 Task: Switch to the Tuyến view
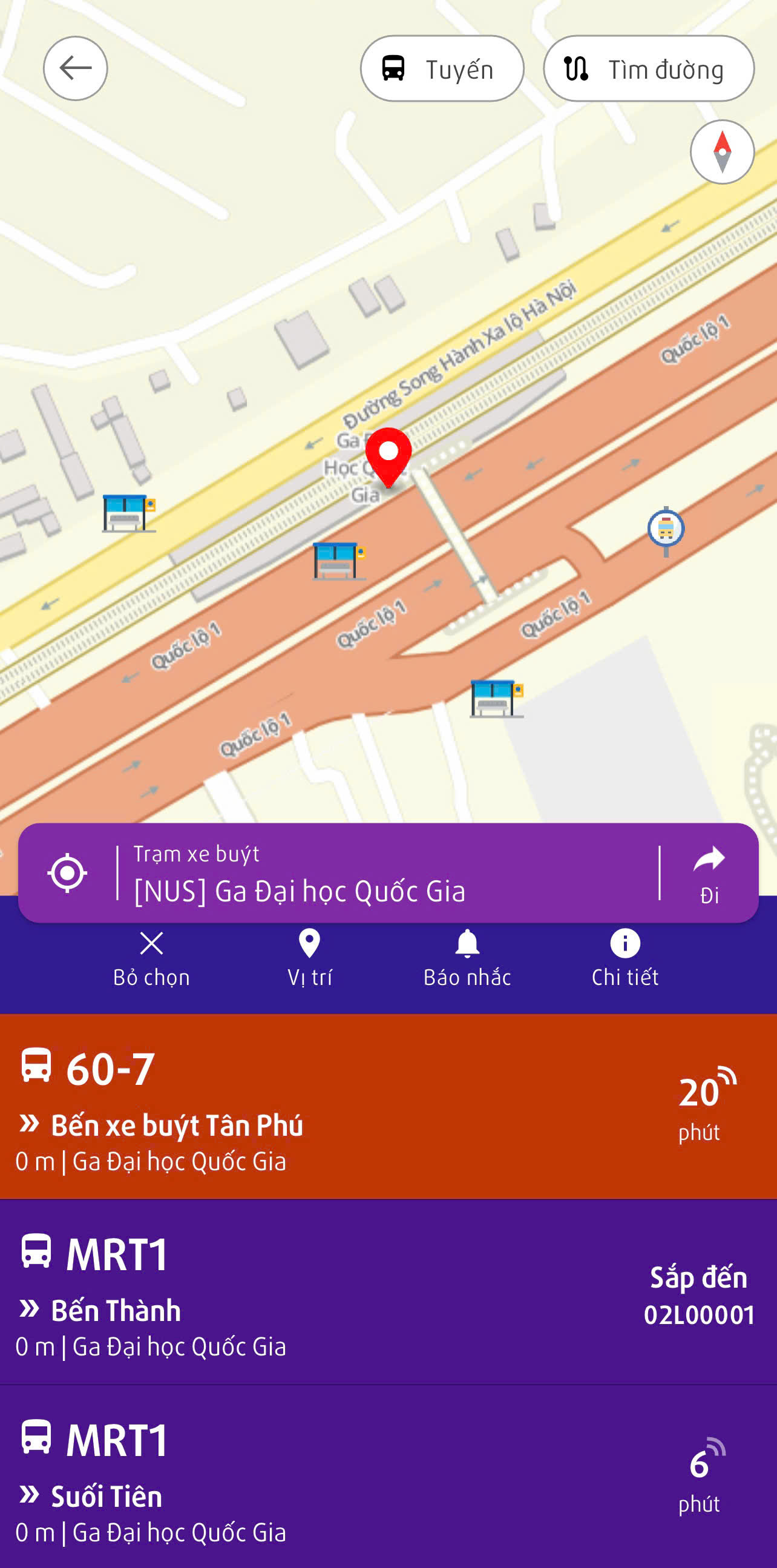[x=442, y=69]
